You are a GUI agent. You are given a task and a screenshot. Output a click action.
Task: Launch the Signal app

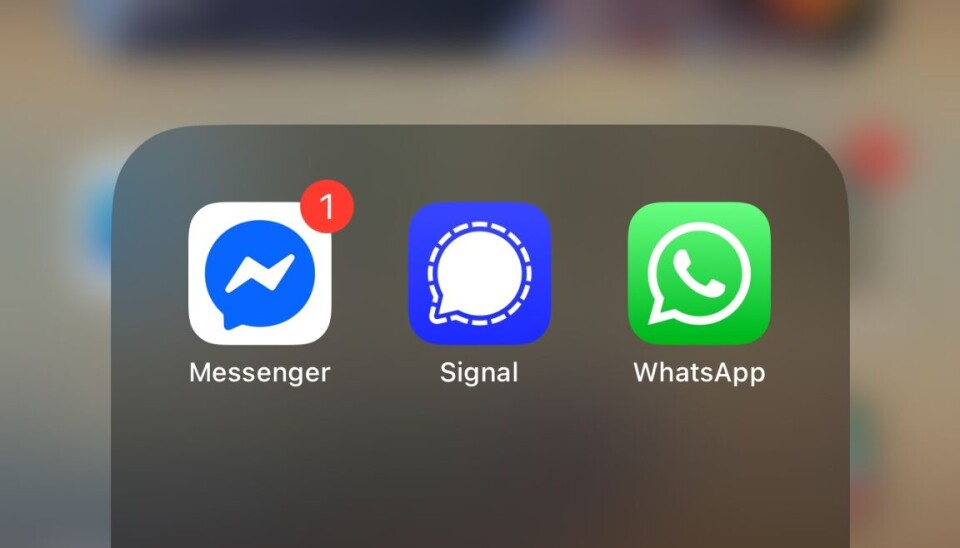(479, 273)
